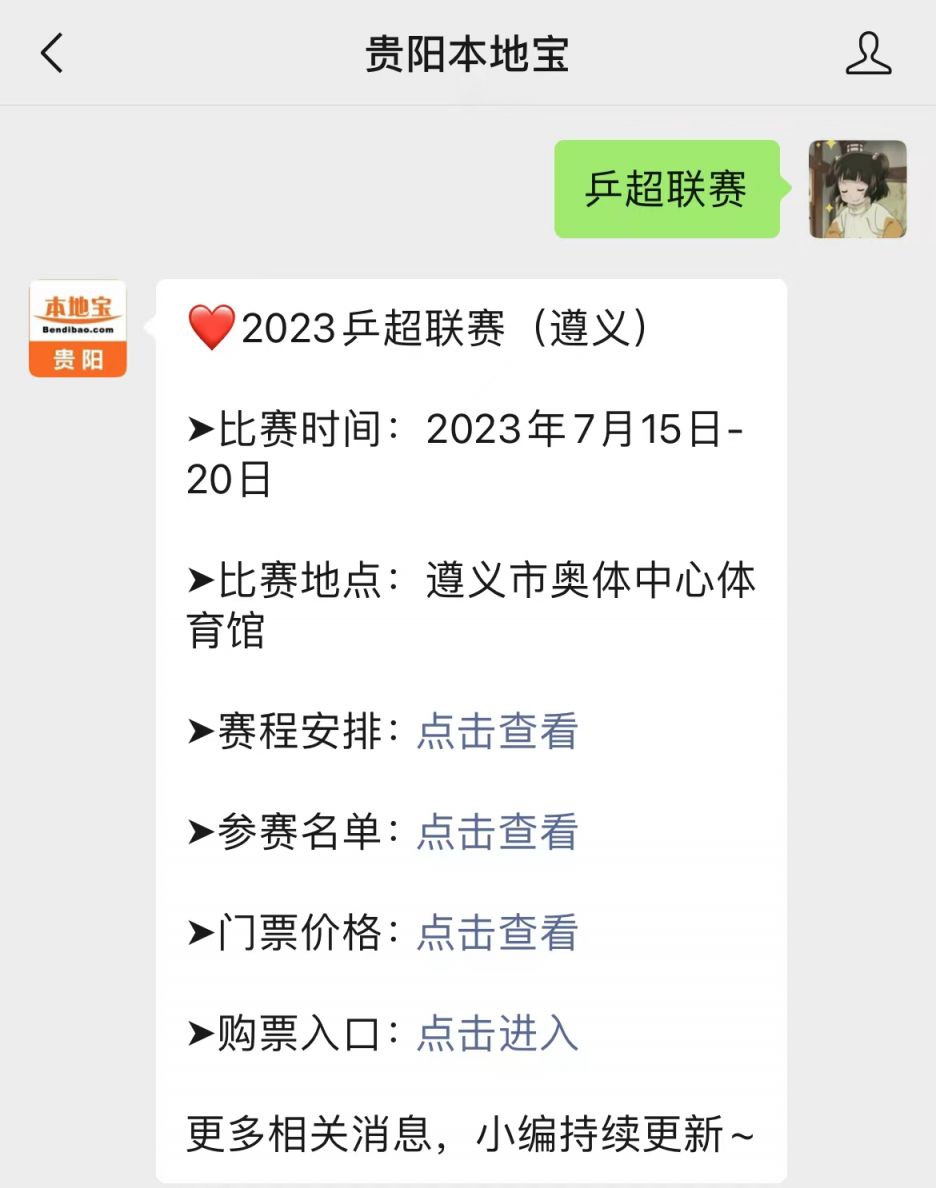Viewport: 936px width, 1188px height.
Task: Tap the ➤ marker before 赛程安排
Action: (x=199, y=733)
